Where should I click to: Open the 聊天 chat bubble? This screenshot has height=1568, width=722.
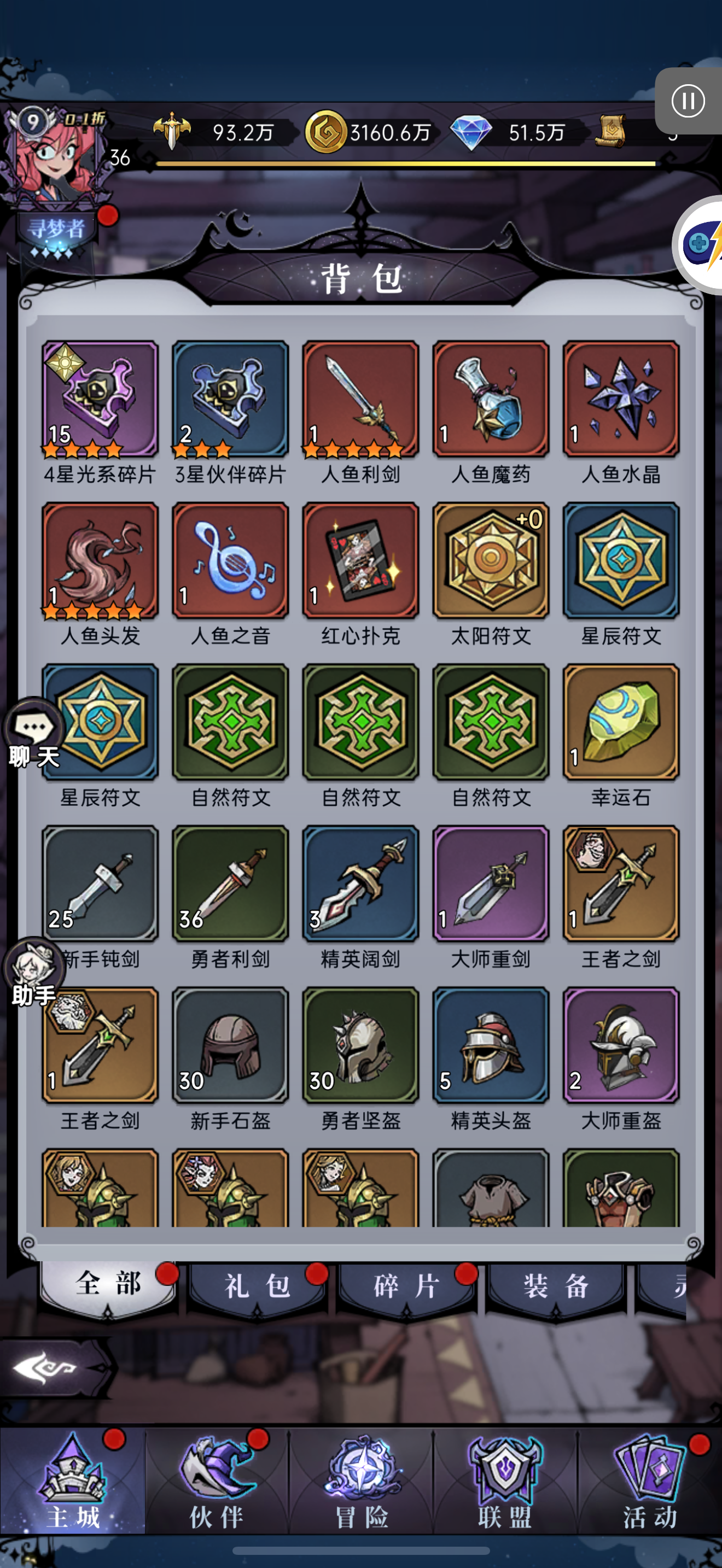click(x=34, y=734)
